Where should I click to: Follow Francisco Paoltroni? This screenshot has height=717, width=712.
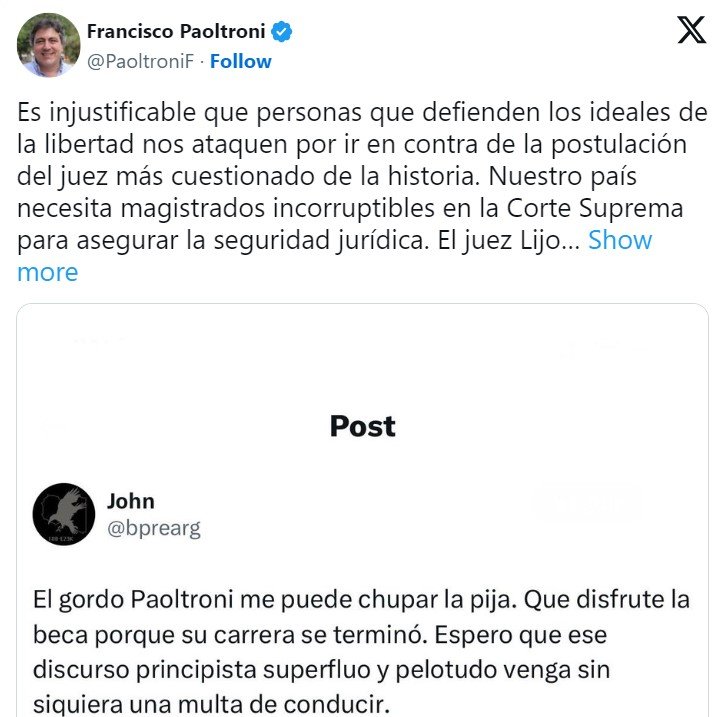pyautogui.click(x=241, y=60)
